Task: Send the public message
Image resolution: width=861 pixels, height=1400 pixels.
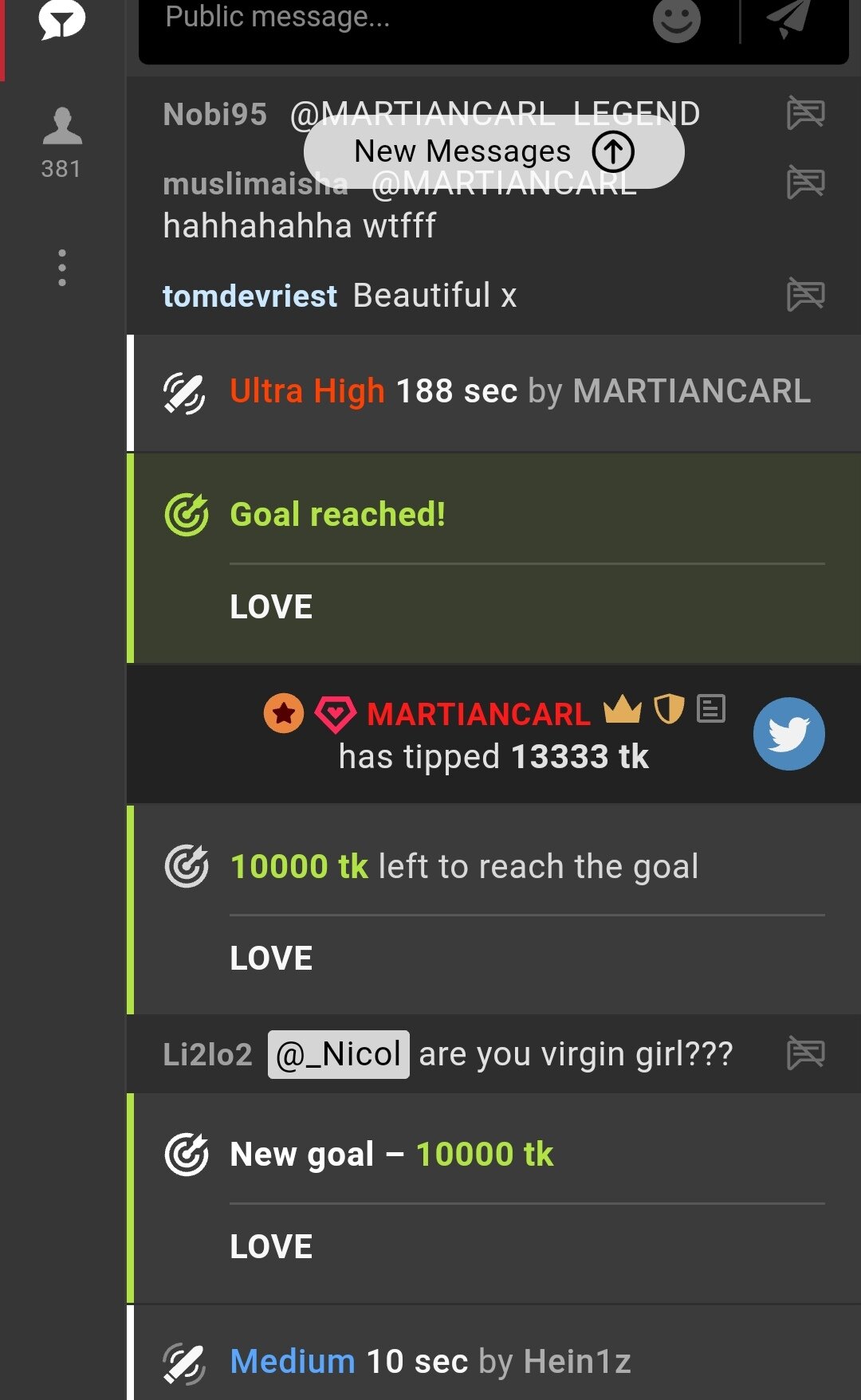Action: (788, 18)
